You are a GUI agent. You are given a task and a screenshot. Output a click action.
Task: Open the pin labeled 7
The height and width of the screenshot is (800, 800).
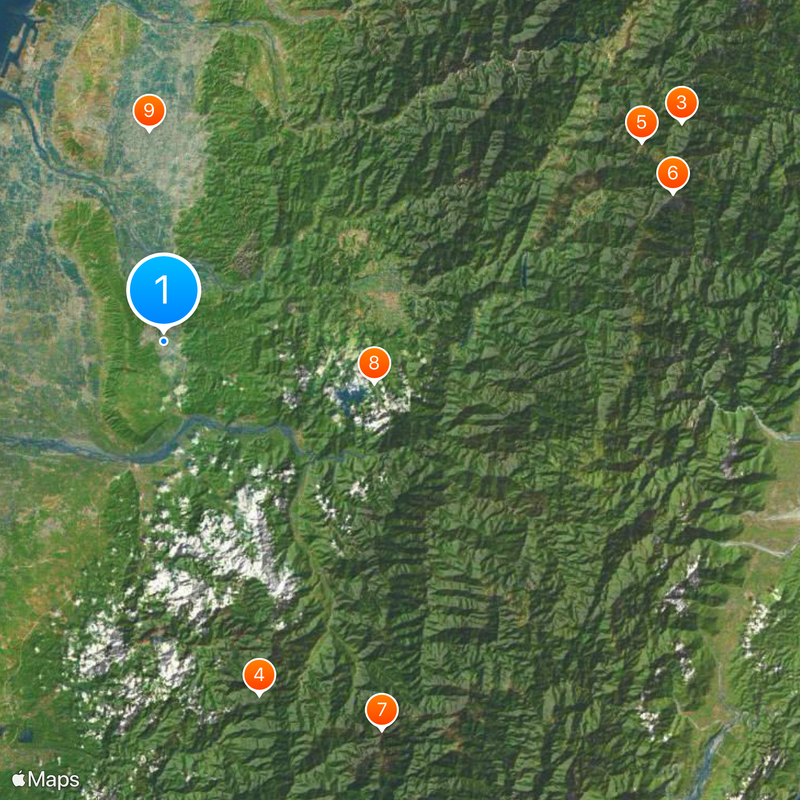click(381, 711)
